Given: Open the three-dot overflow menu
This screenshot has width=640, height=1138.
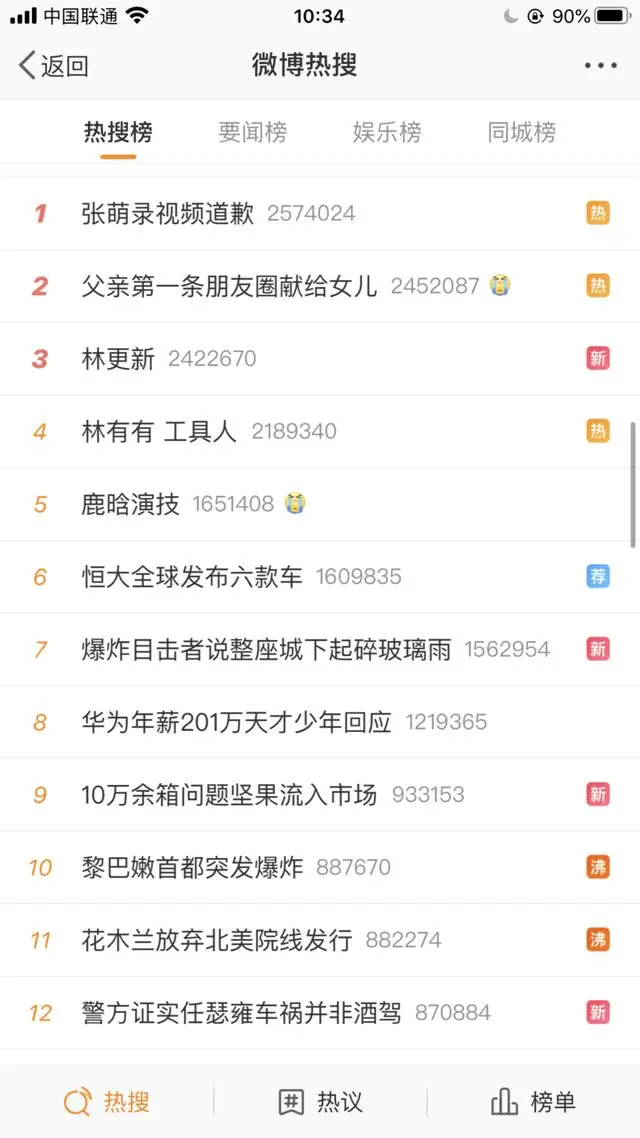Looking at the screenshot, I should (x=600, y=66).
